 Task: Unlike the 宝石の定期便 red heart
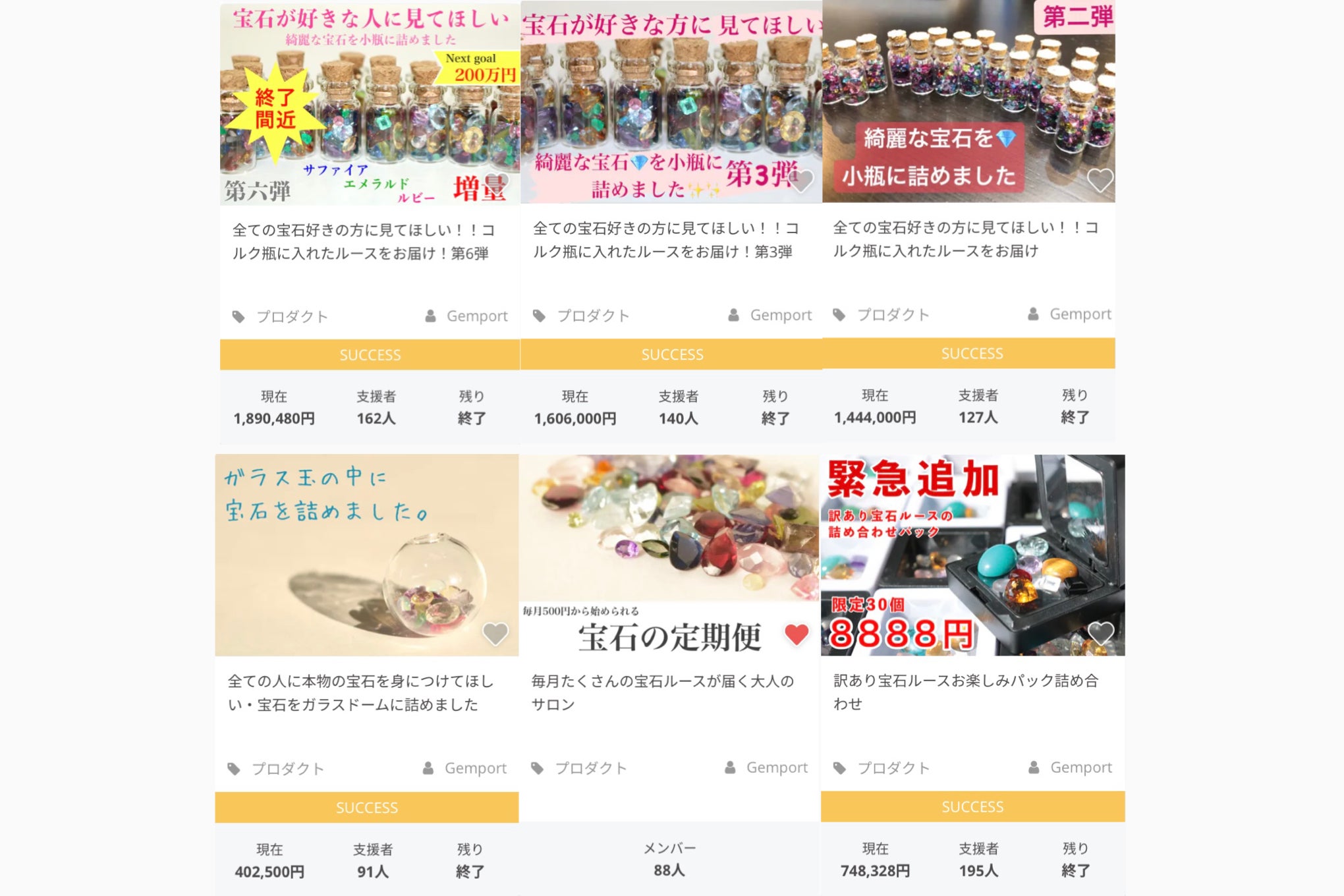(797, 634)
